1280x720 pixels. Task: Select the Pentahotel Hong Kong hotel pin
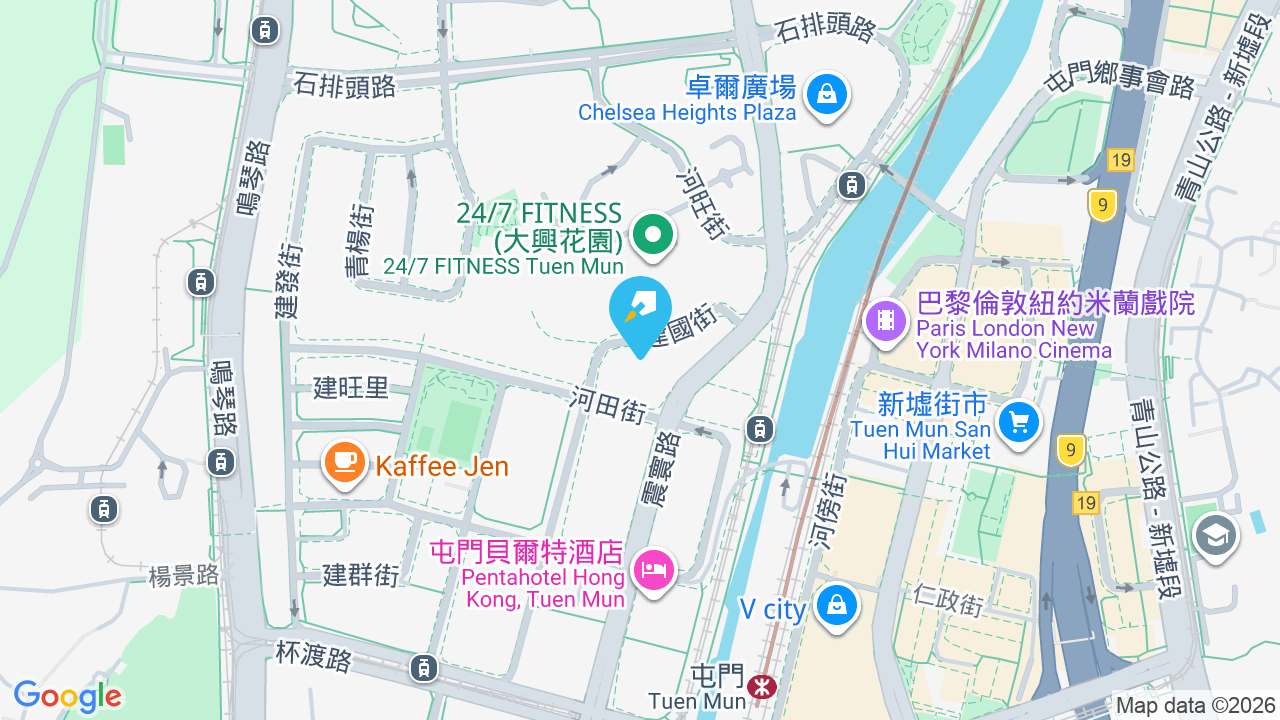(654, 572)
